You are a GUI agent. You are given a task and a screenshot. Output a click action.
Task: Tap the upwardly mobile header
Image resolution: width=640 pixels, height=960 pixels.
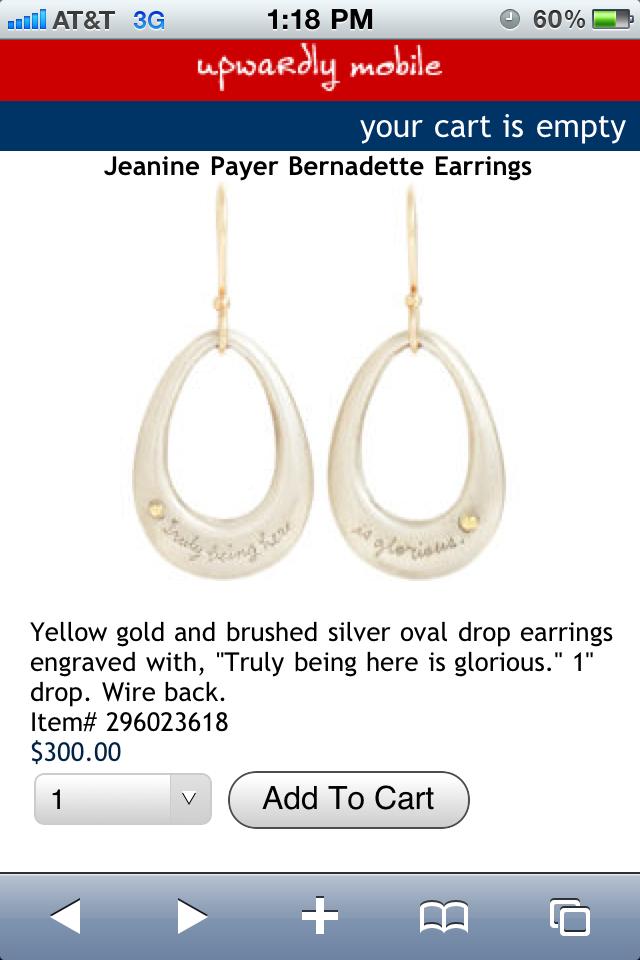pos(320,67)
